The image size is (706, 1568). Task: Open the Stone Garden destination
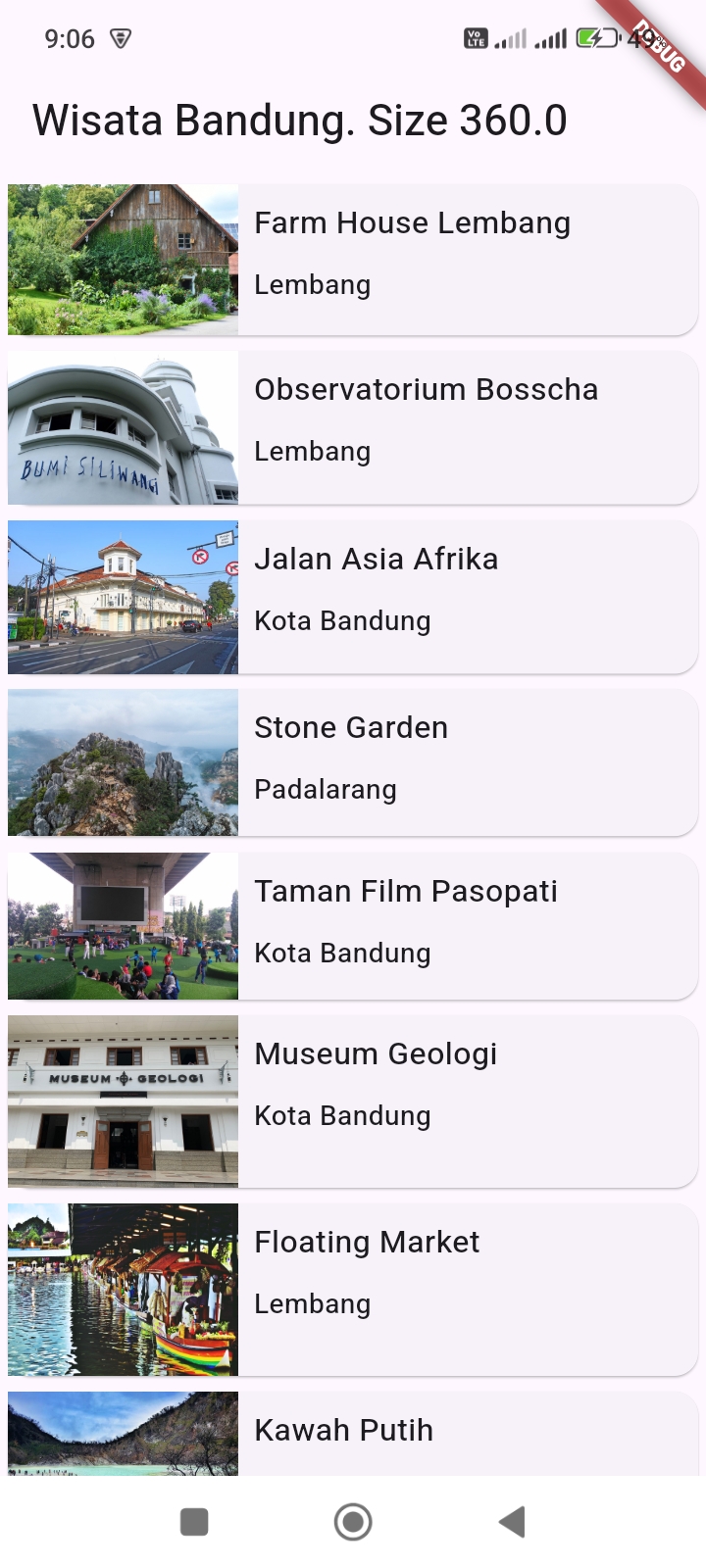click(x=353, y=762)
